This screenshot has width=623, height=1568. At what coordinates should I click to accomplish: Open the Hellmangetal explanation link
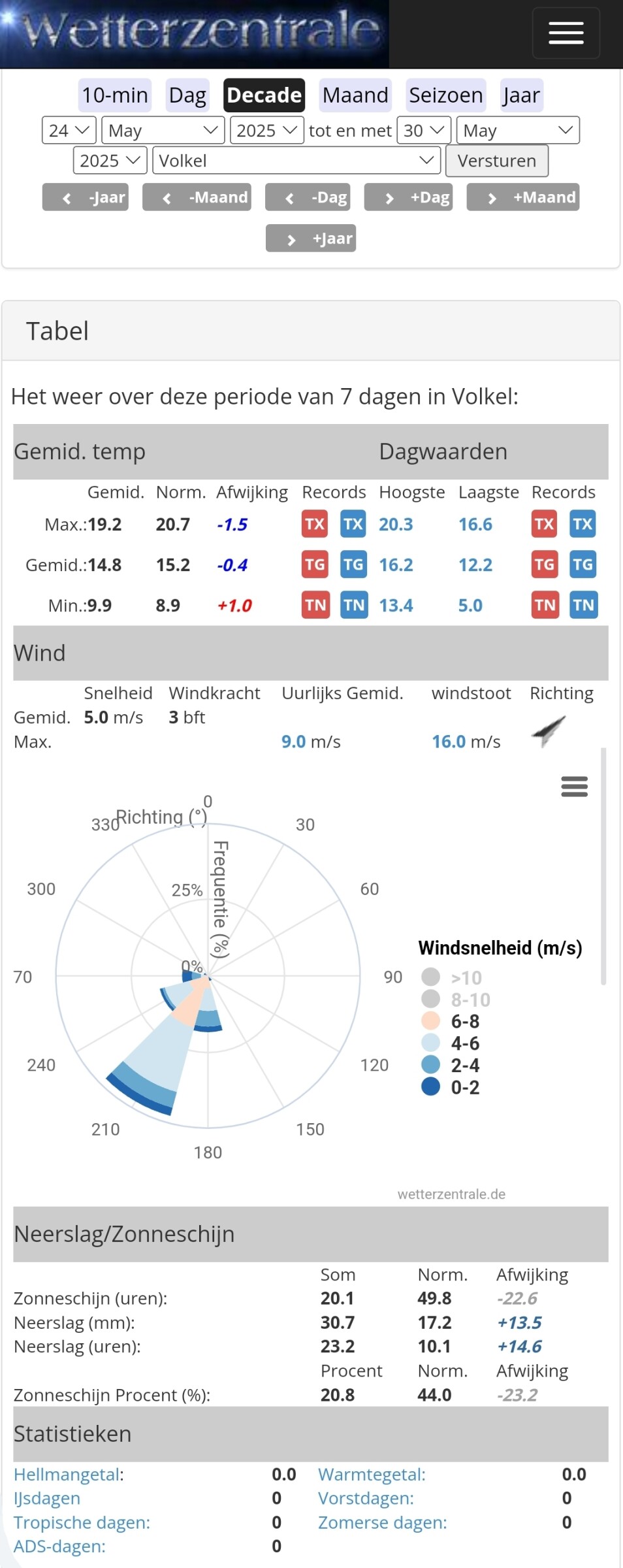pos(67,1475)
